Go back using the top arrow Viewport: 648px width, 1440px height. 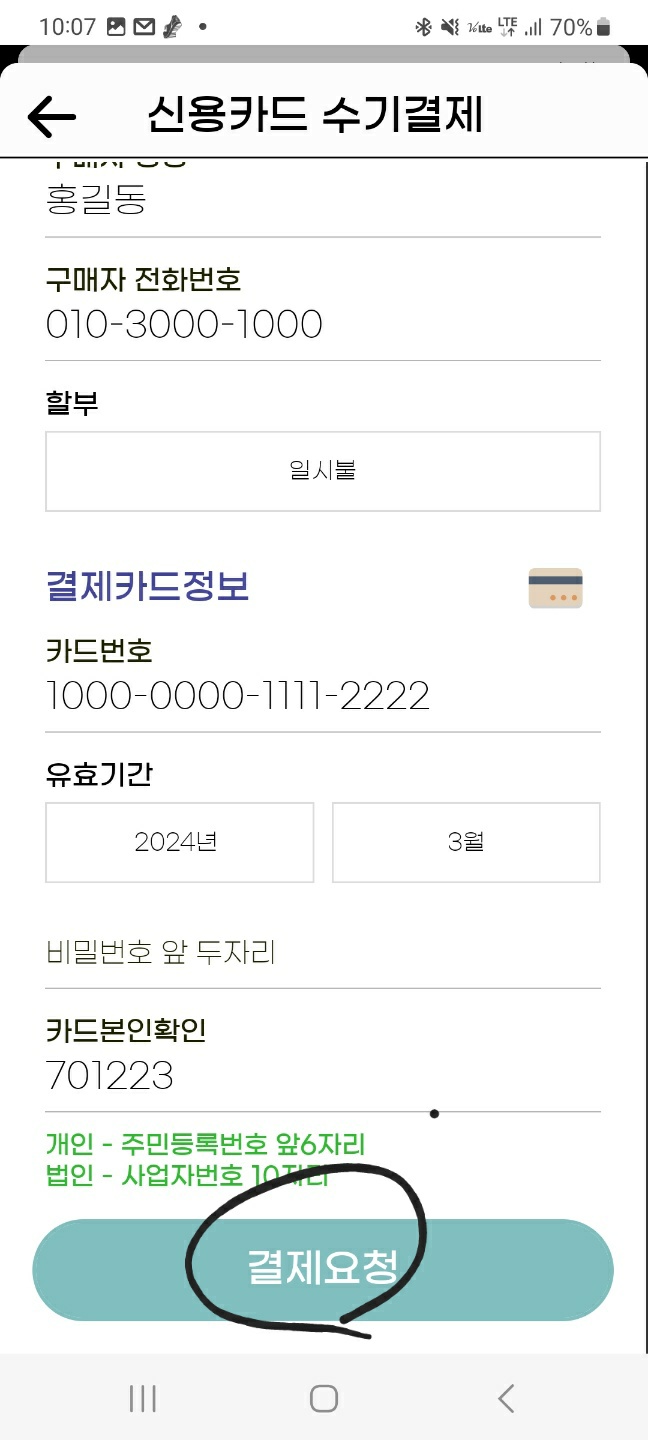click(52, 117)
